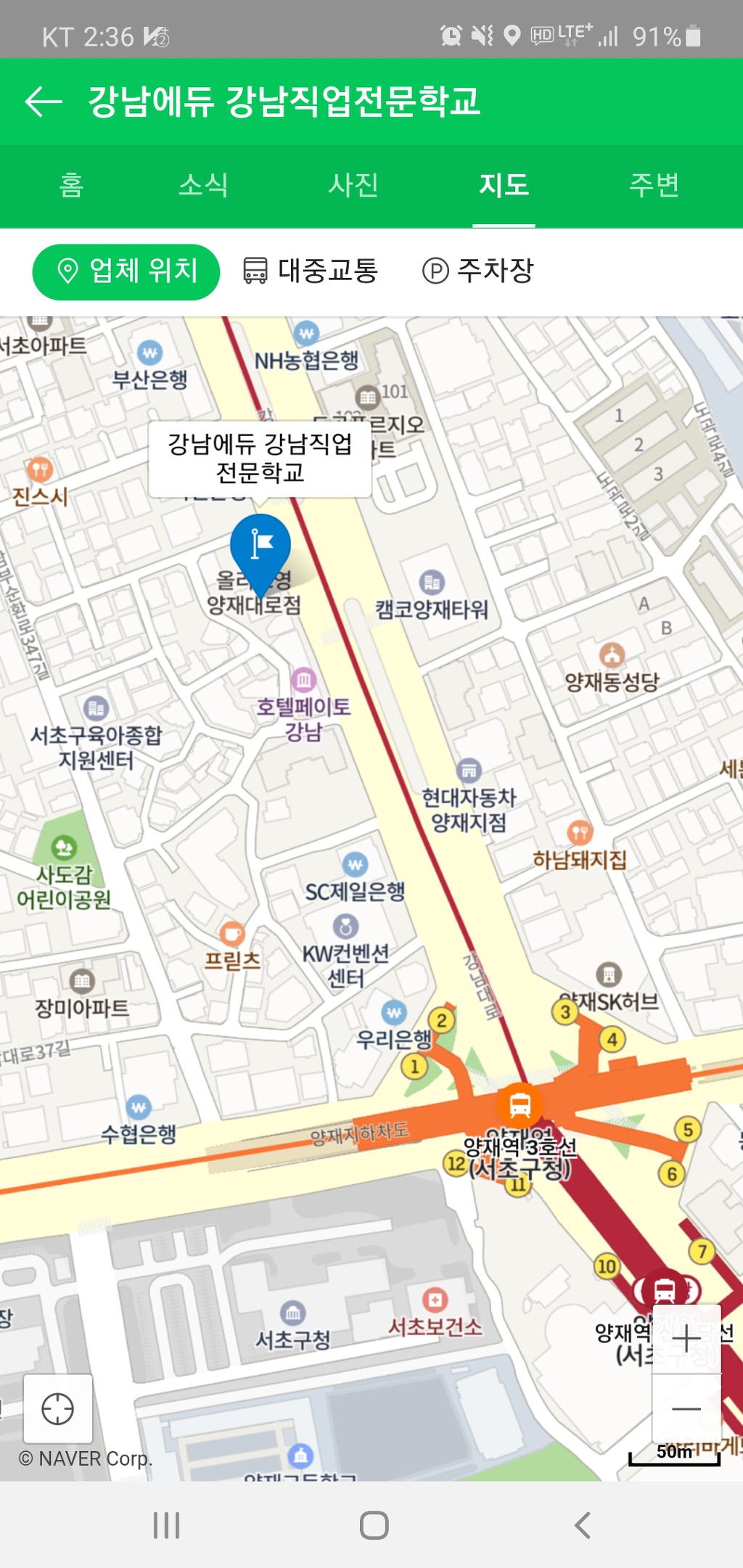743x1568 pixels.
Task: Select the 업체 위치 chip
Action: tap(126, 271)
